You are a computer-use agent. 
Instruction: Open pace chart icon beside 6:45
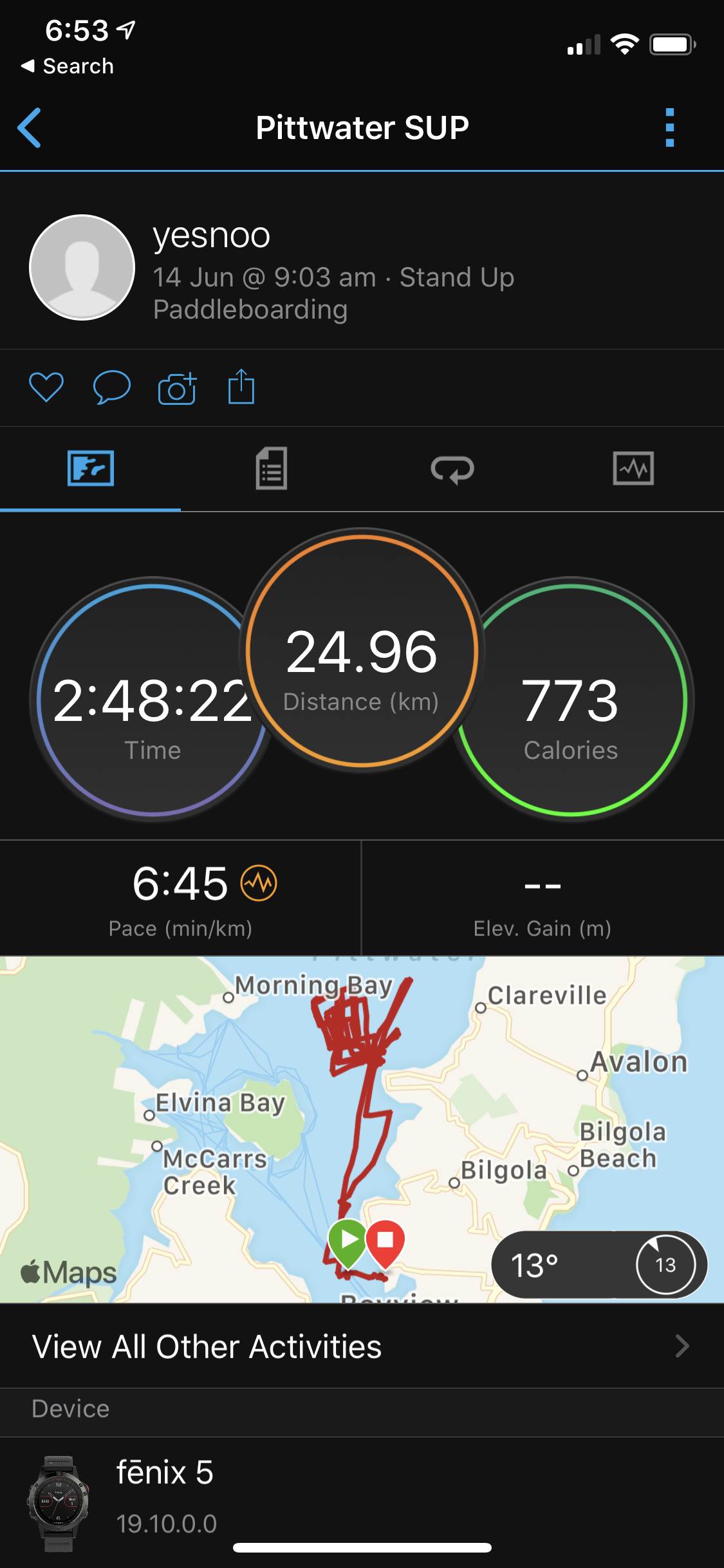(259, 883)
